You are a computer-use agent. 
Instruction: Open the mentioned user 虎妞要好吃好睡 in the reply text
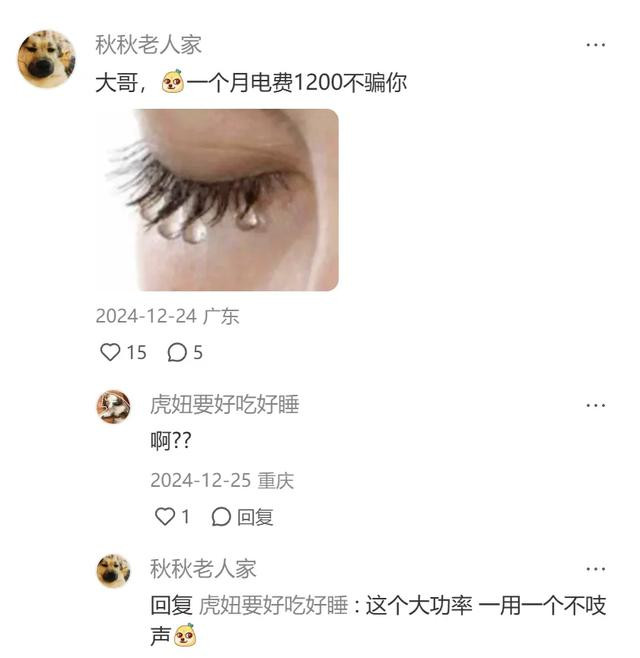pos(273,605)
